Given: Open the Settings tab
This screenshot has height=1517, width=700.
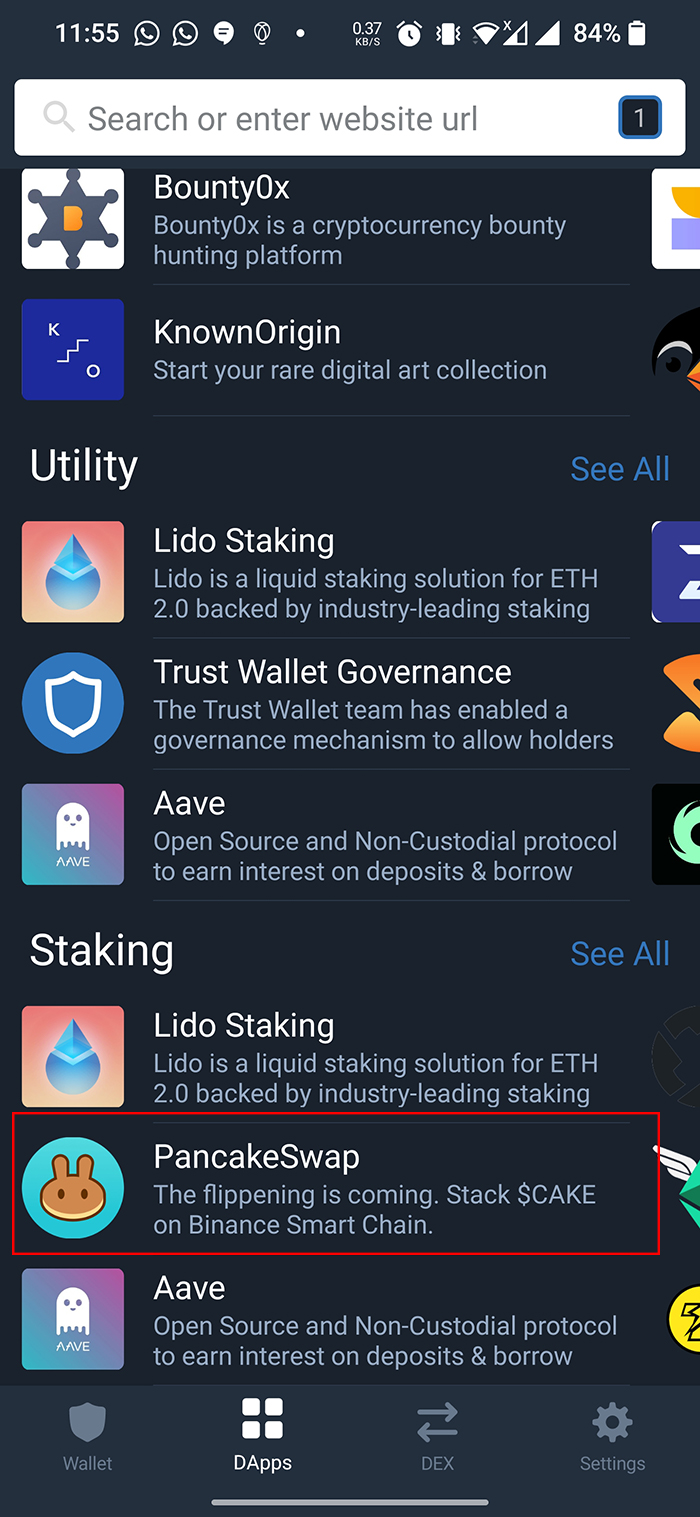Looking at the screenshot, I should (x=612, y=1438).
